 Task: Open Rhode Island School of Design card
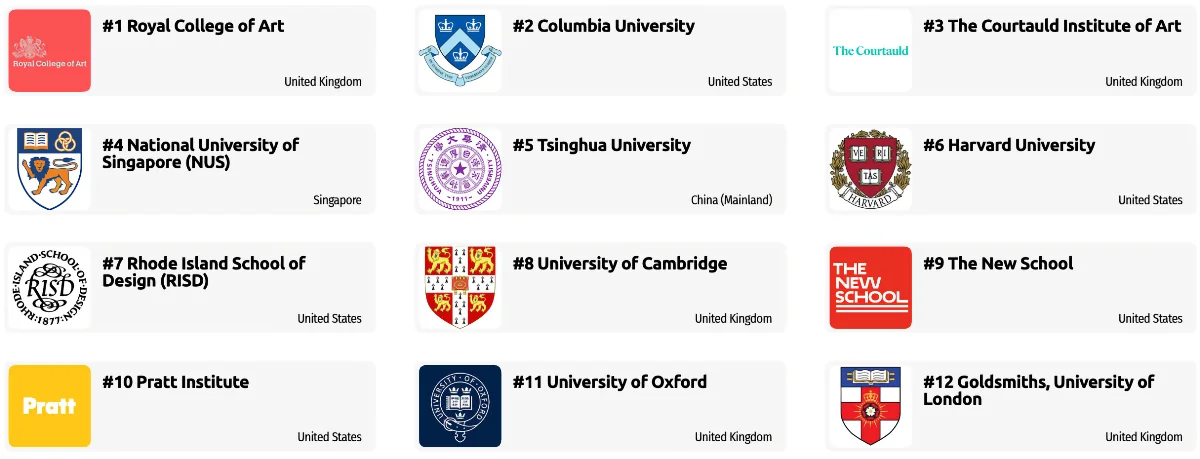[203, 272]
